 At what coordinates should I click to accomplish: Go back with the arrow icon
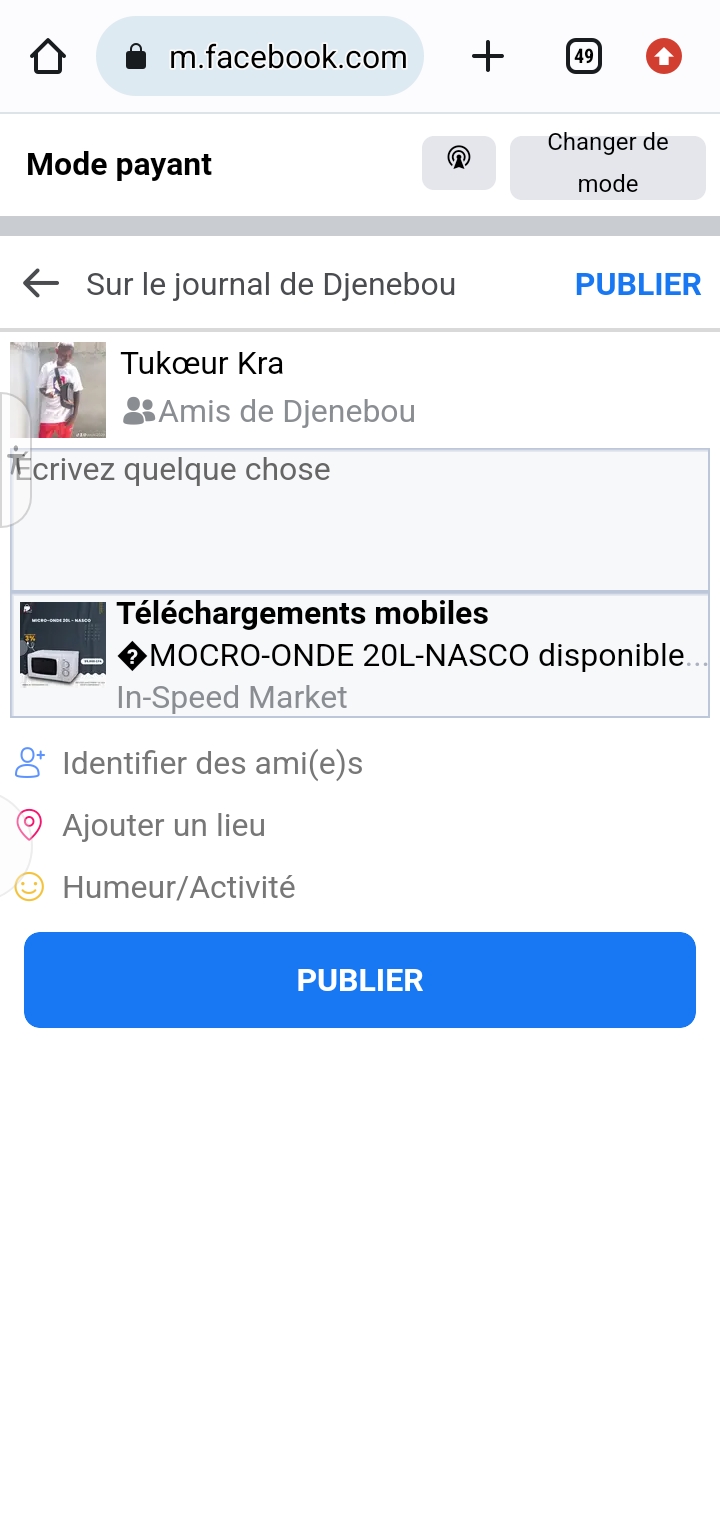click(x=41, y=284)
